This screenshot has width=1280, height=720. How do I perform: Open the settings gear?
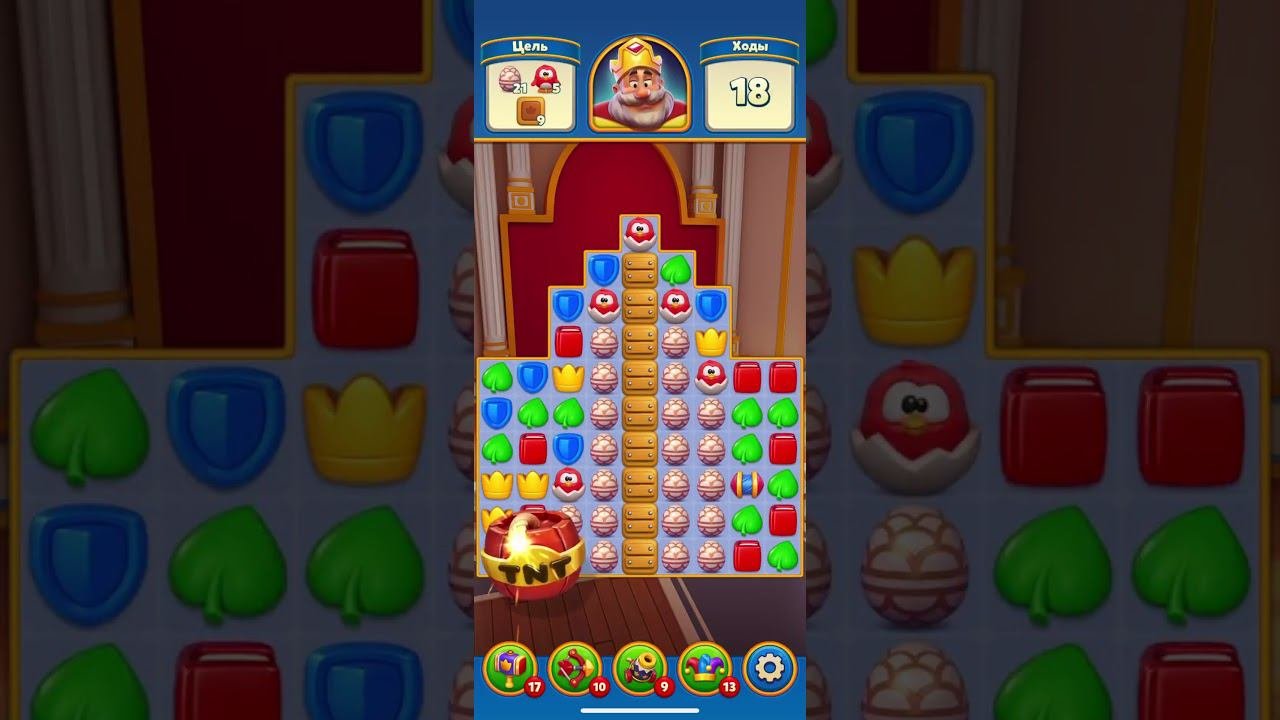(x=769, y=668)
